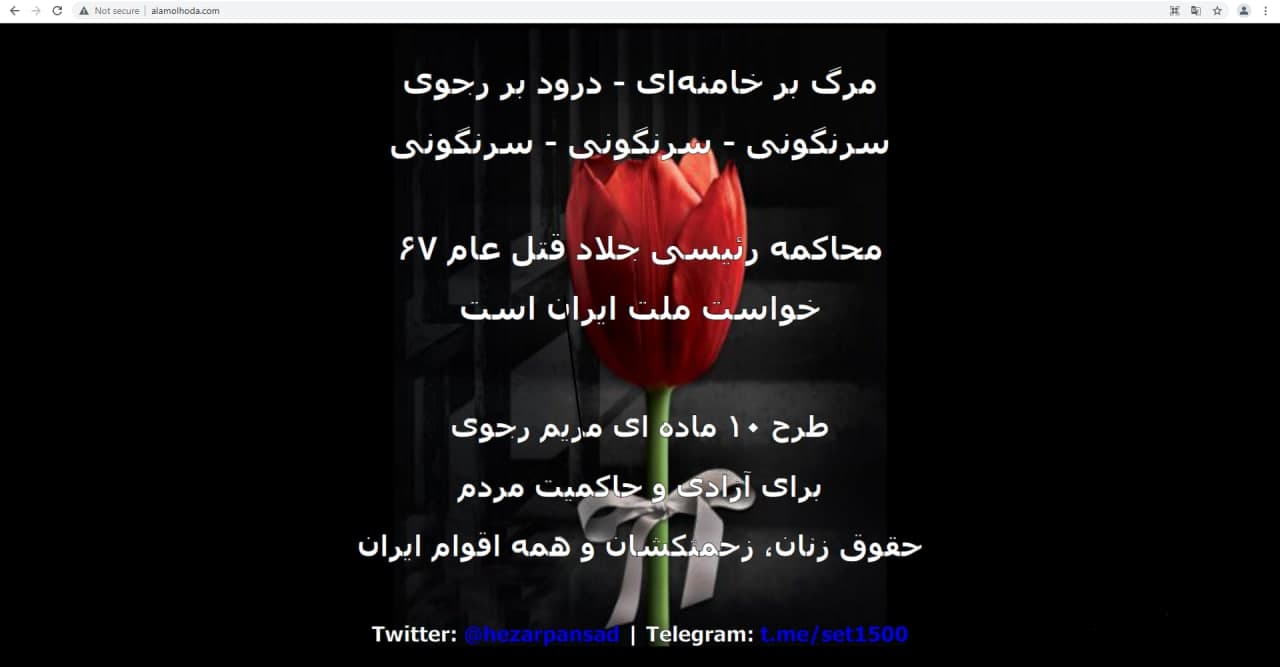
Task: Go back to the previous page
Action: (14, 11)
